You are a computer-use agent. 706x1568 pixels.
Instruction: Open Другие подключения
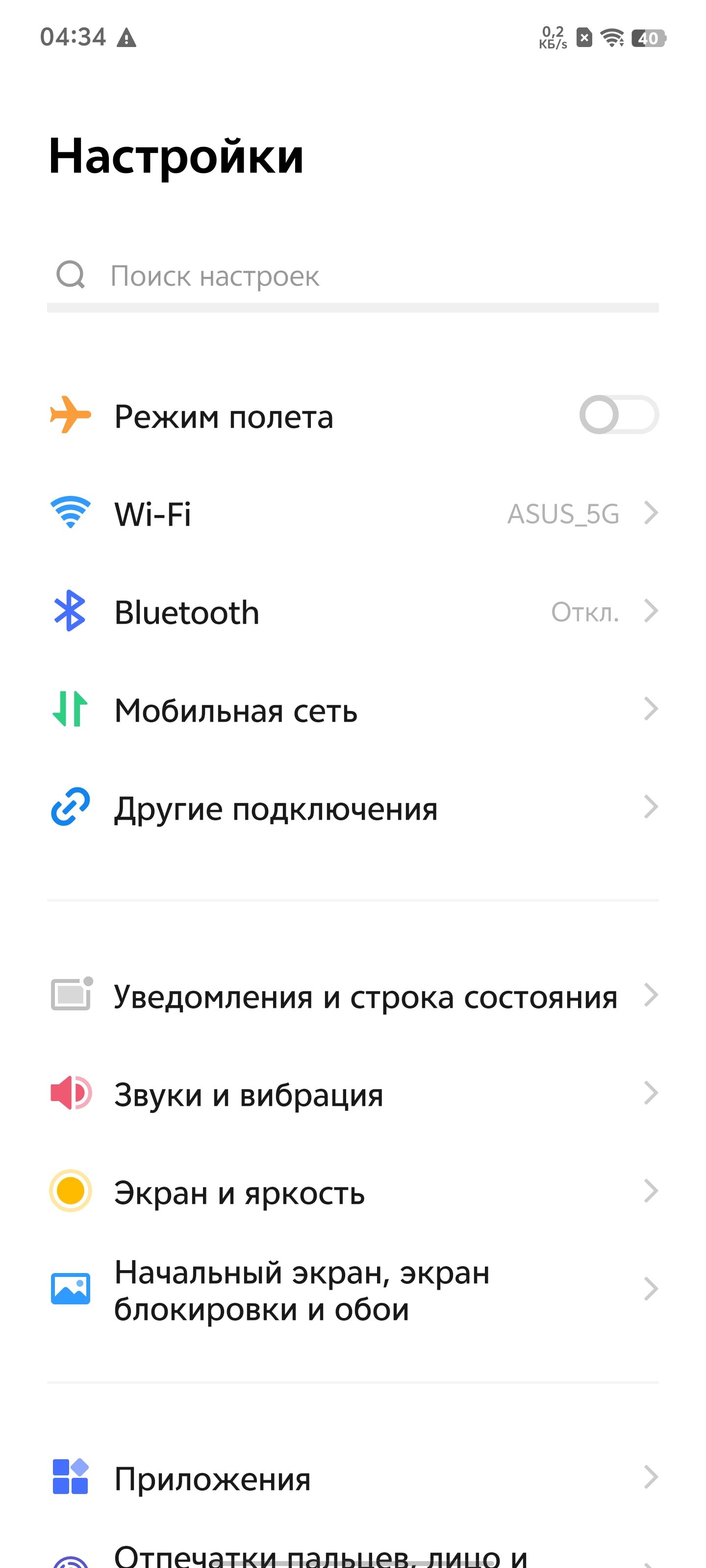[353, 808]
